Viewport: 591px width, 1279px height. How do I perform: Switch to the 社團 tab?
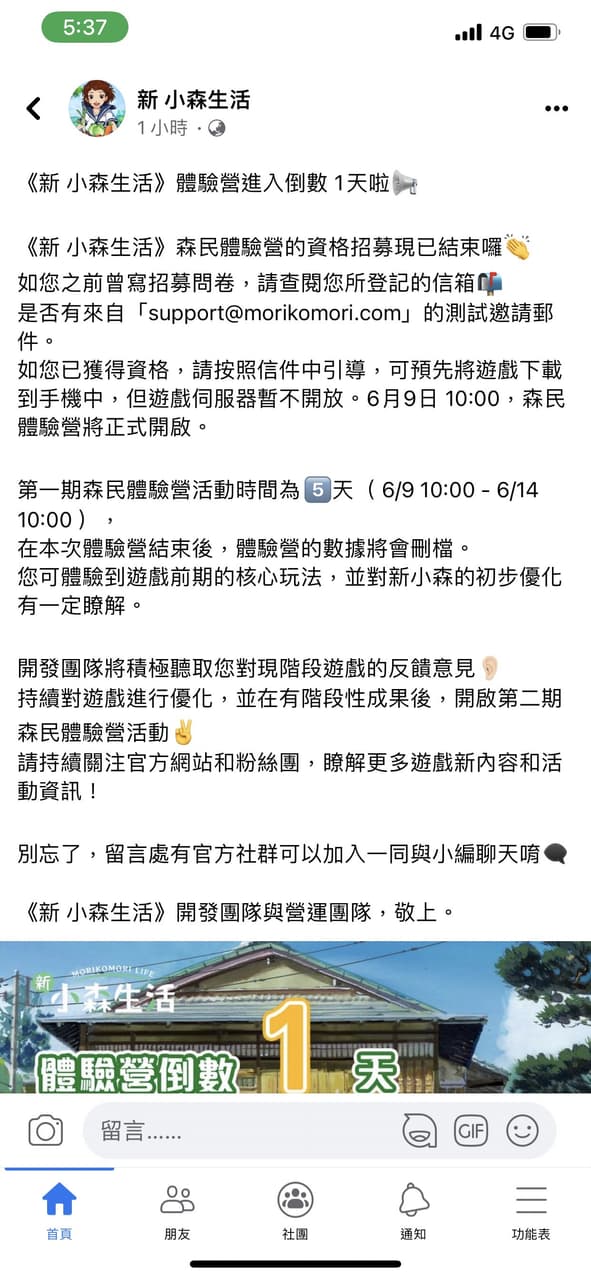295,1210
